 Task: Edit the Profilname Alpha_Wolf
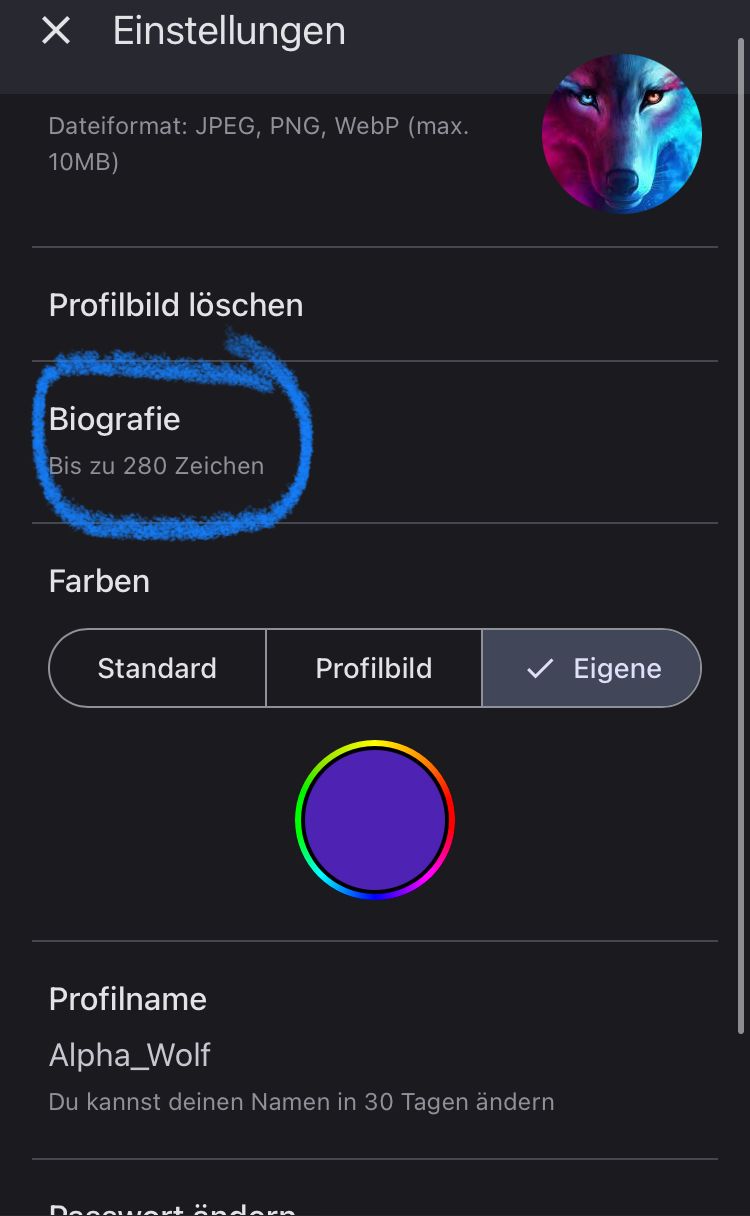pyautogui.click(x=130, y=1054)
